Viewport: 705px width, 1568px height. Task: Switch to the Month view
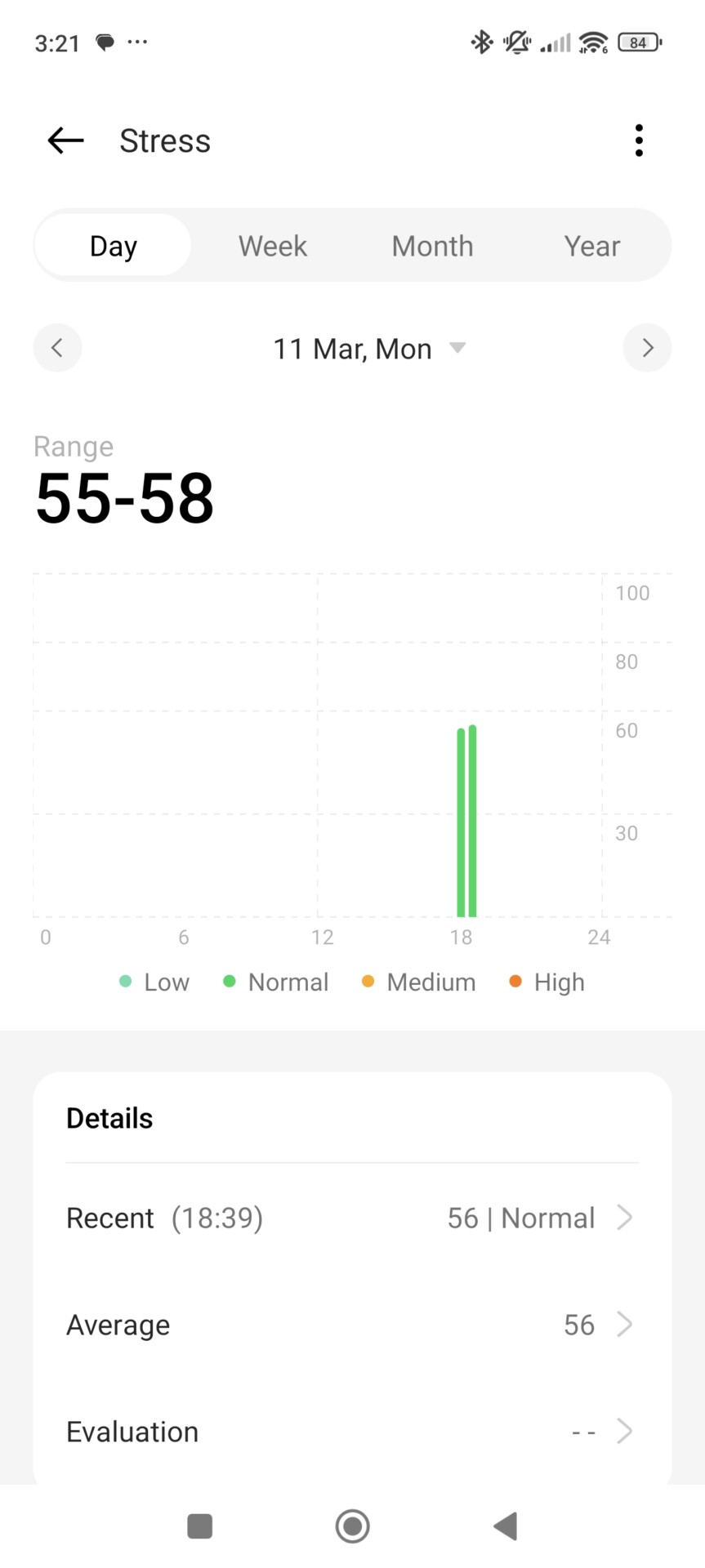coord(432,245)
